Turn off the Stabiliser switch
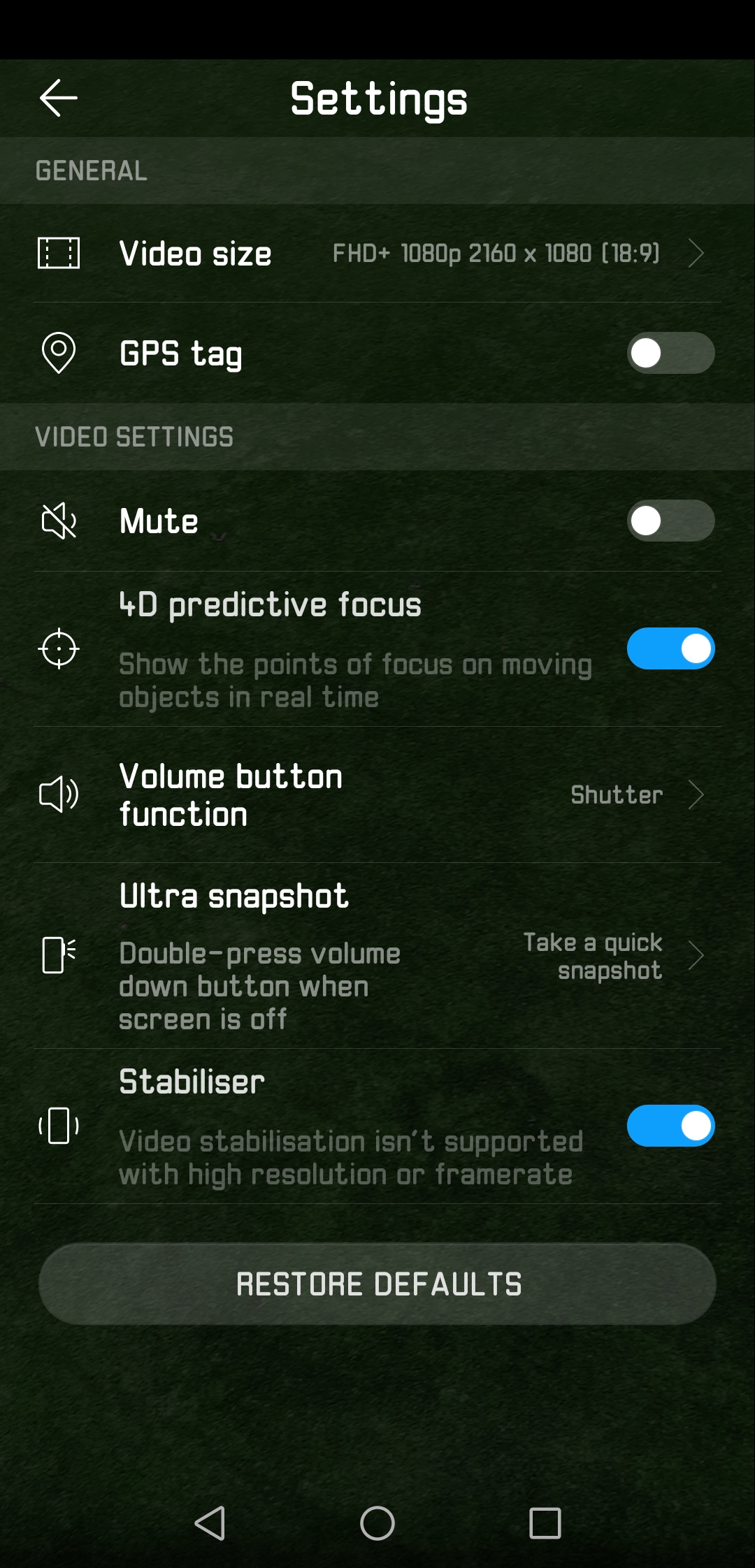The height and width of the screenshot is (1568, 755). pos(670,1126)
